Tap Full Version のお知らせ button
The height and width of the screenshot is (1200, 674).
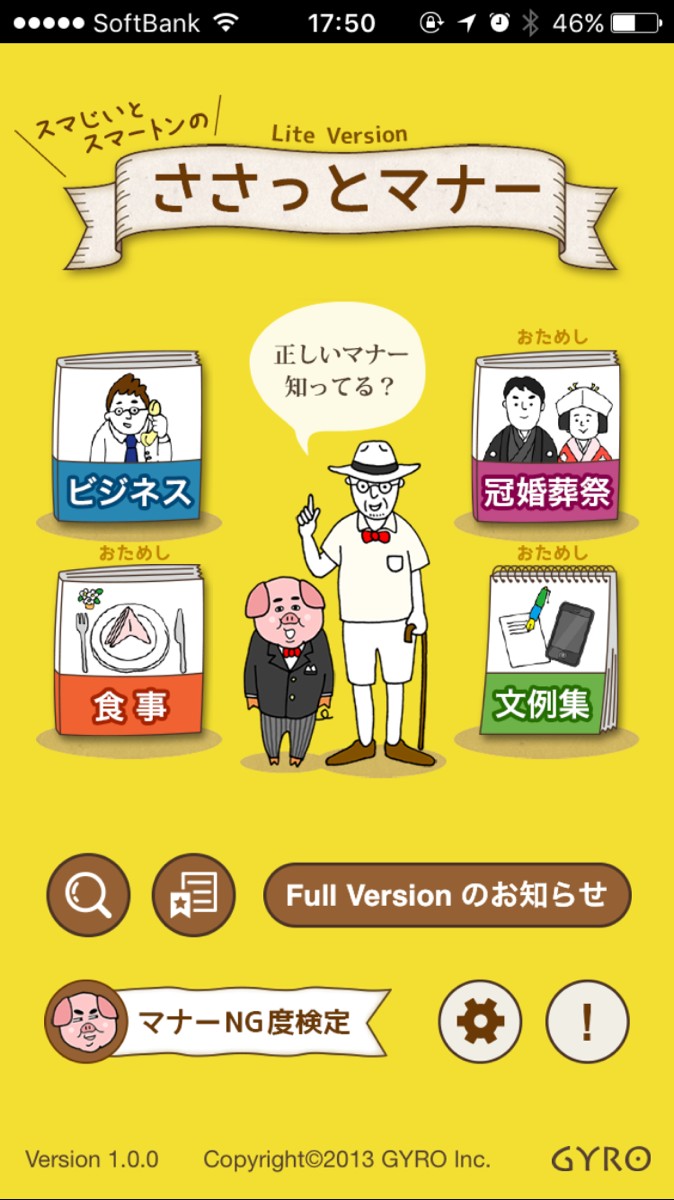(x=447, y=894)
